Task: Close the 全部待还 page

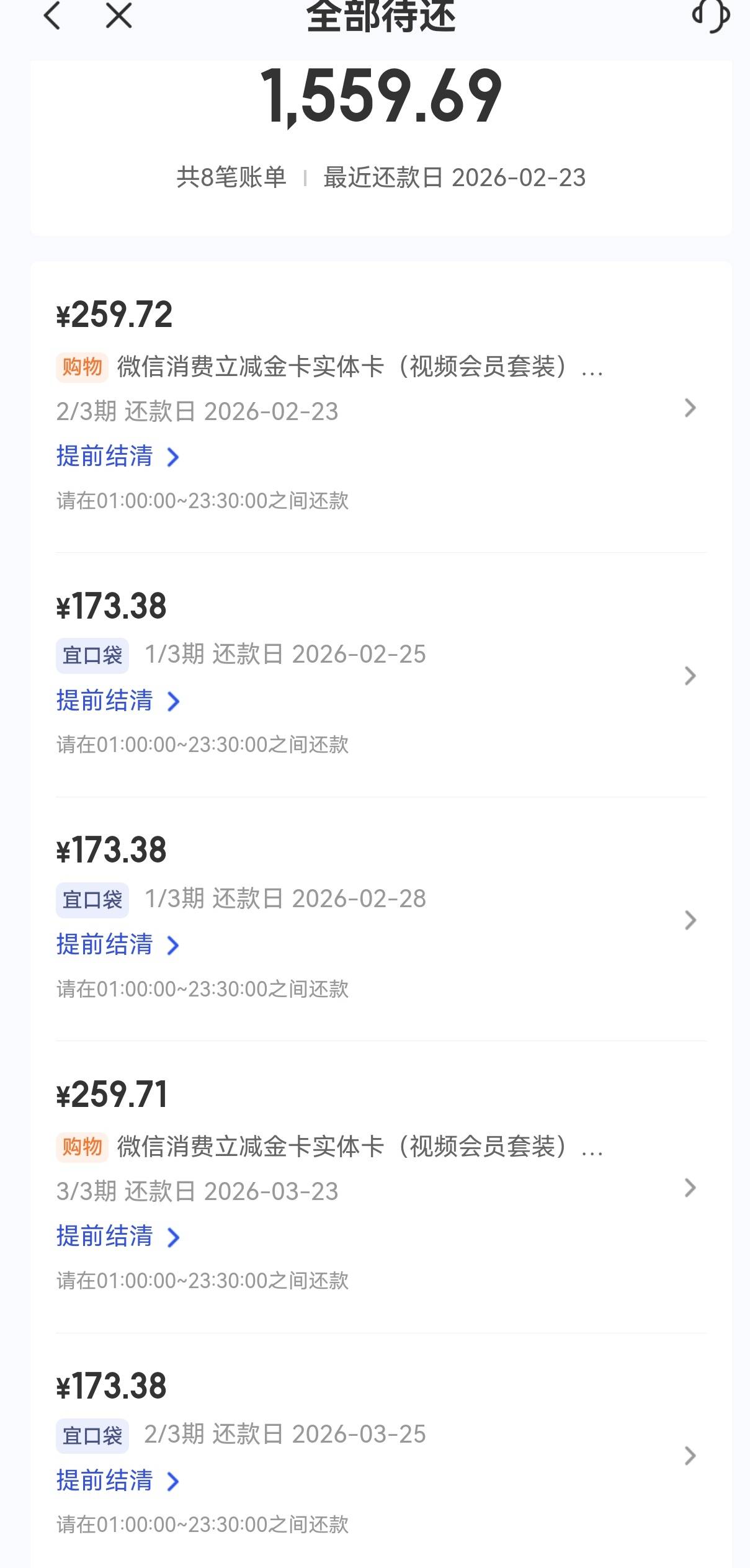Action: tap(118, 15)
